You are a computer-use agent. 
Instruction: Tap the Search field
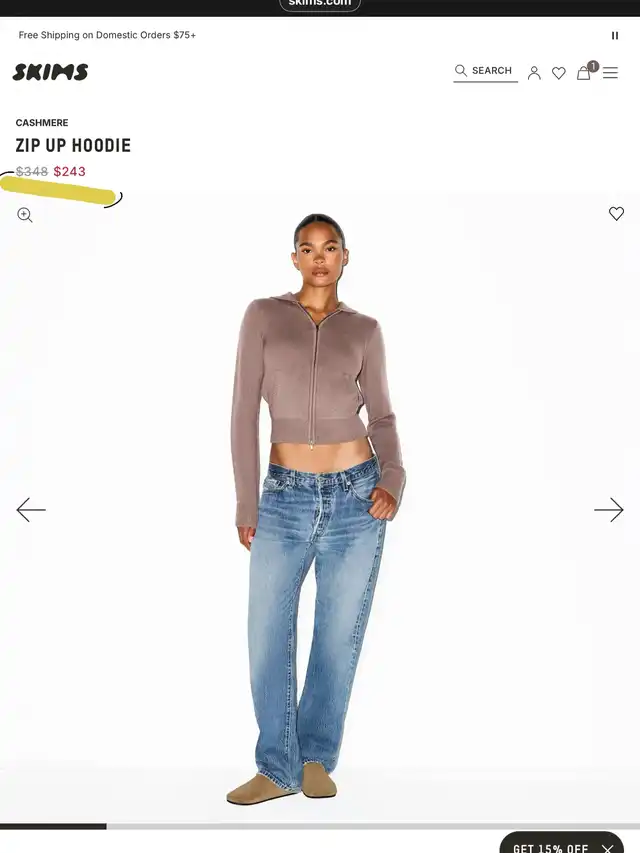point(485,71)
